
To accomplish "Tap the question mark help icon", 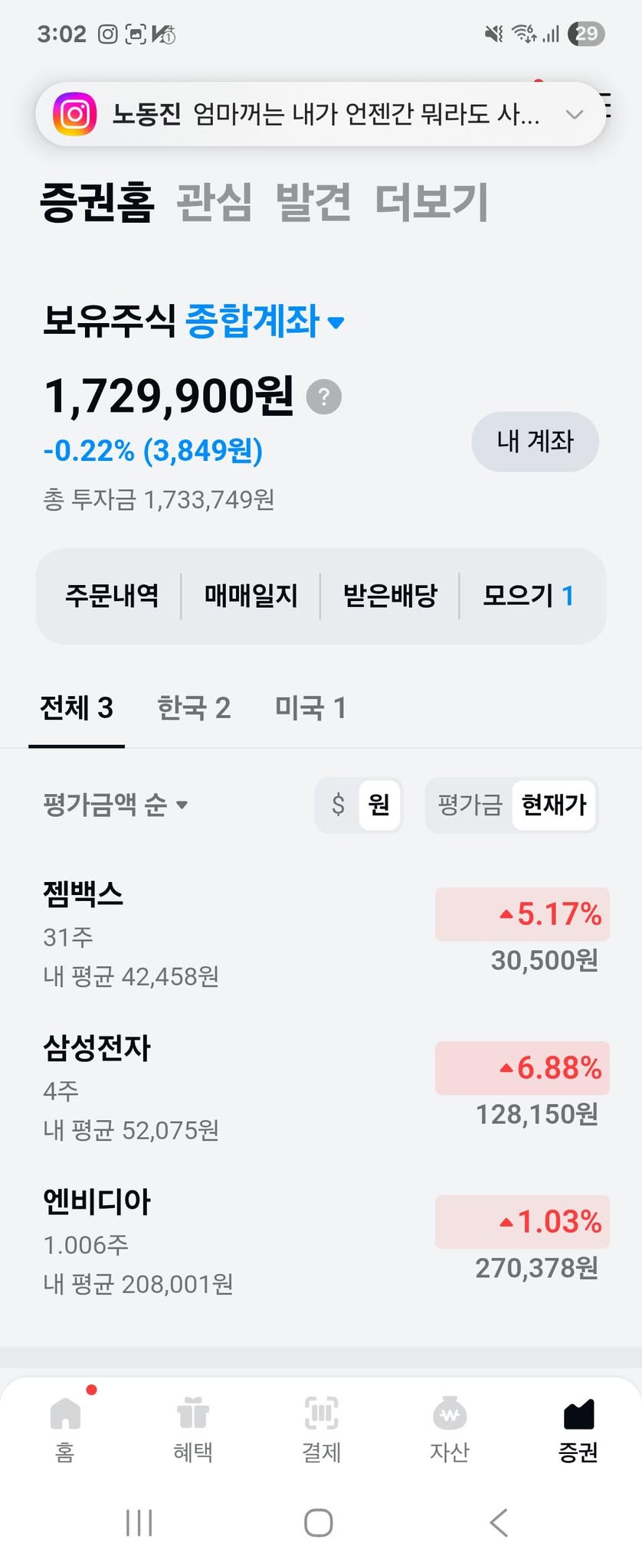I will pyautogui.click(x=324, y=397).
